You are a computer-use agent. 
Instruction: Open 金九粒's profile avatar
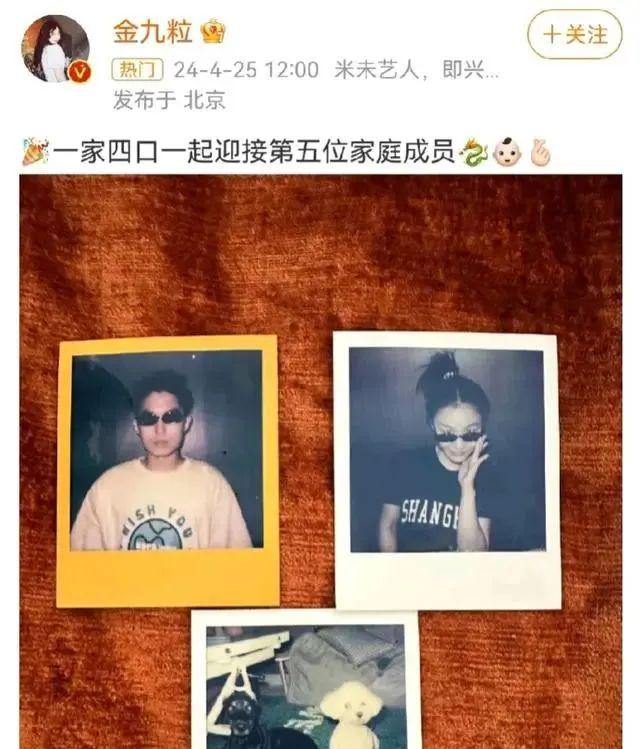pyautogui.click(x=55, y=49)
